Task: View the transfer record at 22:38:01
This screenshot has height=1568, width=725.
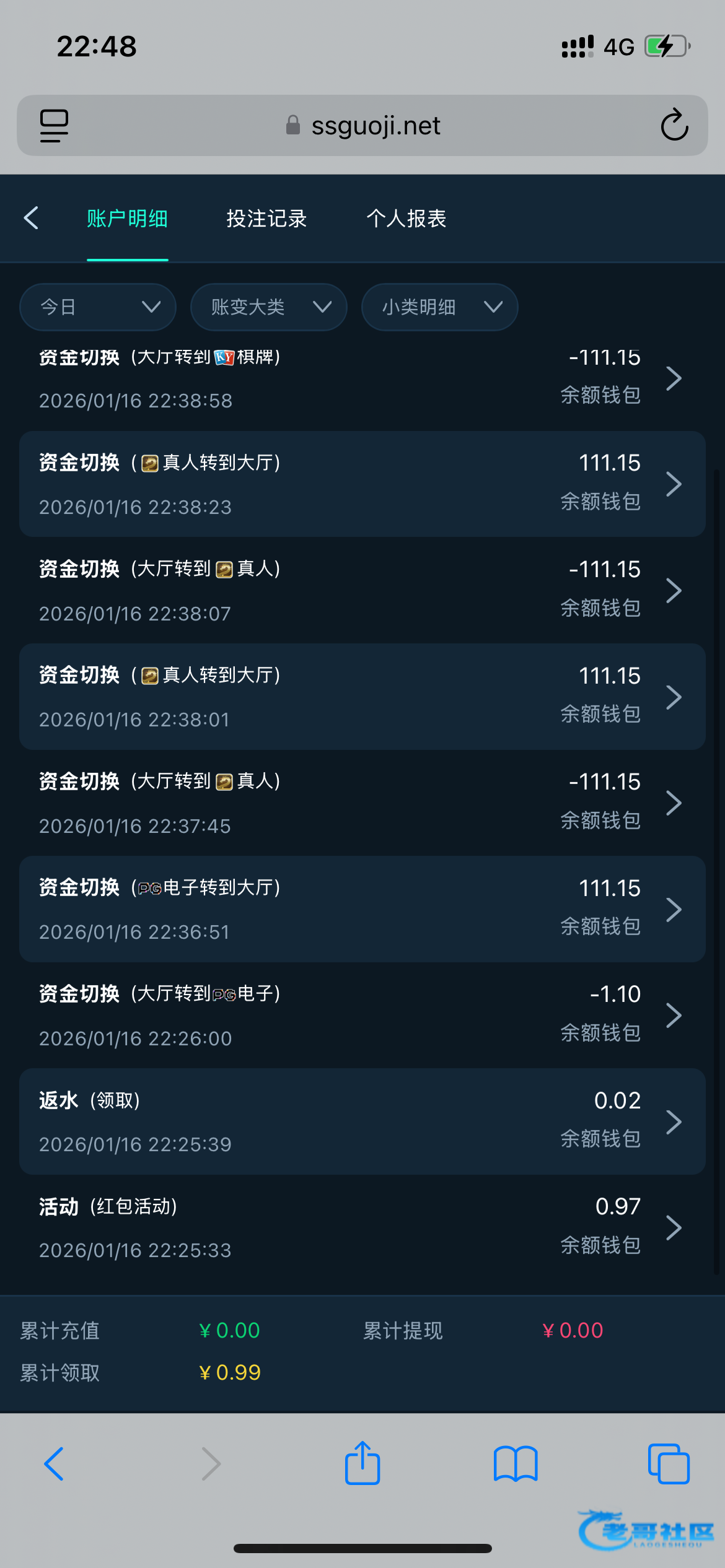Action: [x=362, y=697]
